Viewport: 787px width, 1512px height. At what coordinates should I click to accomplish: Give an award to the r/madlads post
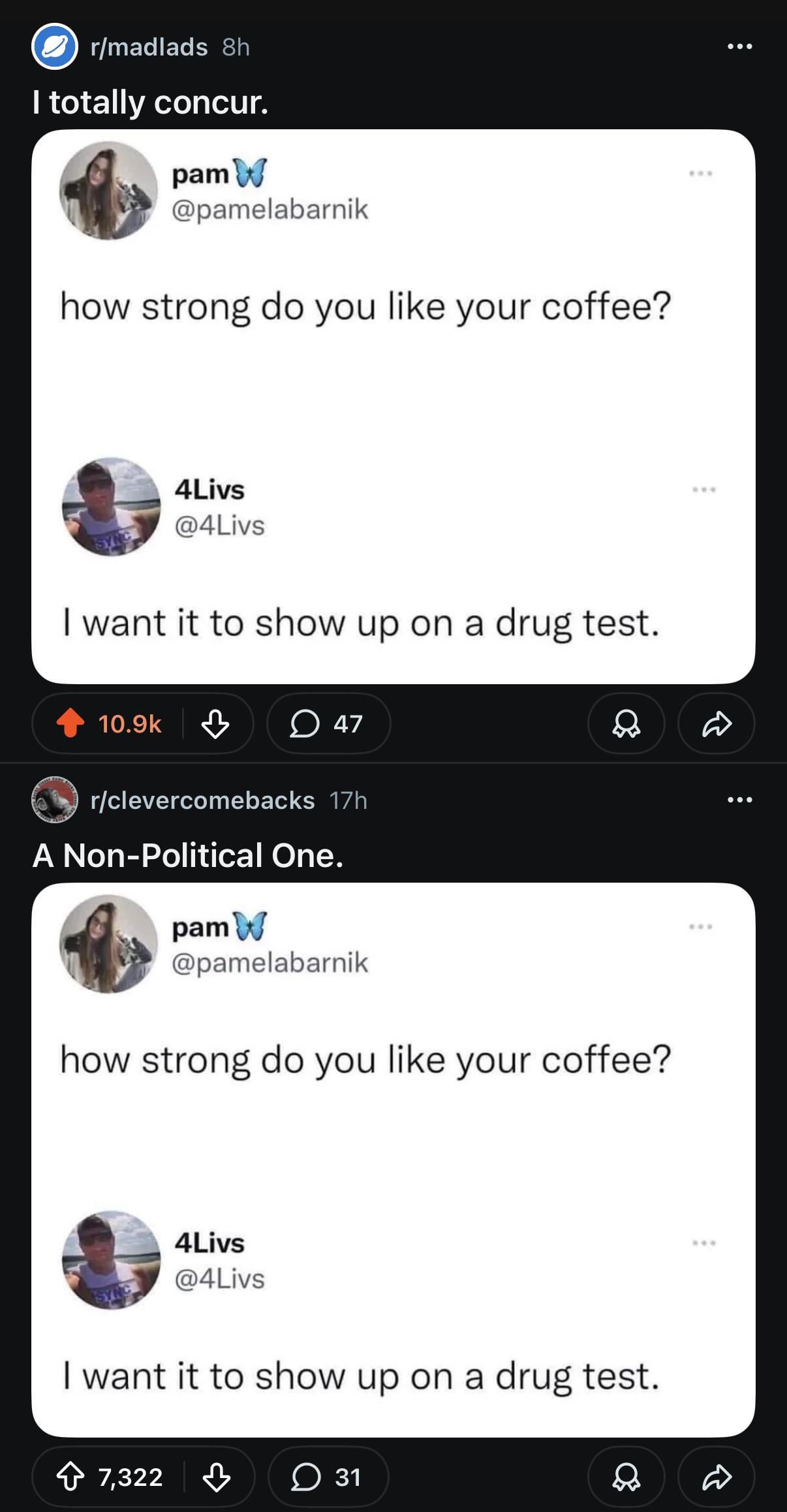[626, 723]
